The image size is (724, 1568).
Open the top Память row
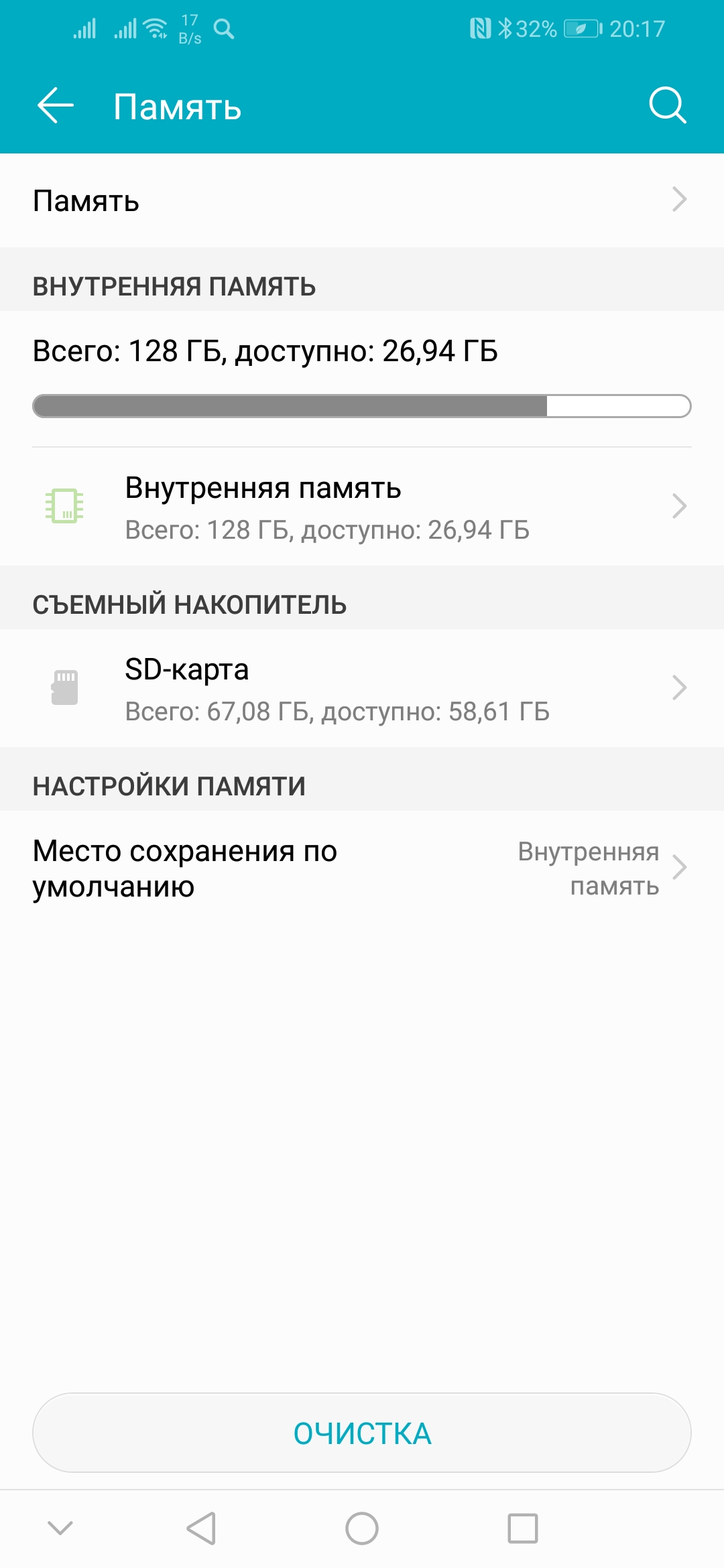362,200
